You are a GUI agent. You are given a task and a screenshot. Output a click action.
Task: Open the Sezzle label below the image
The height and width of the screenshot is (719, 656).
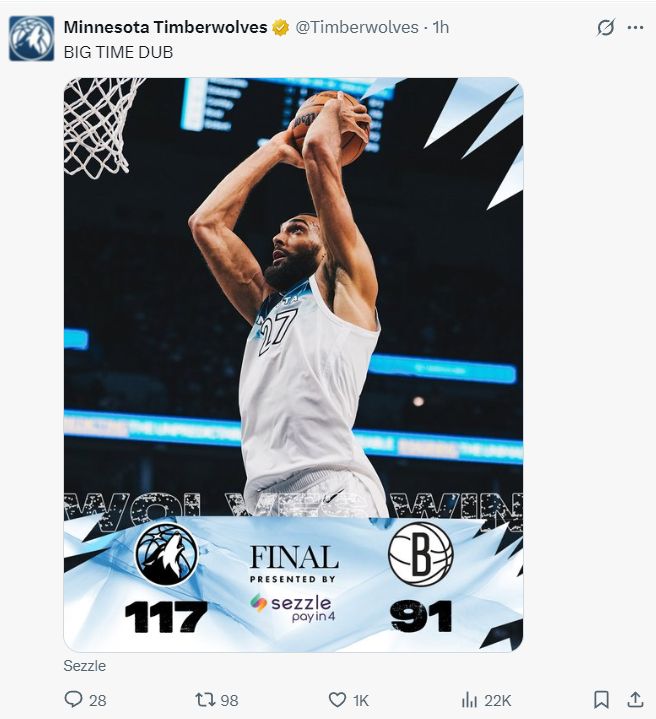(x=84, y=665)
